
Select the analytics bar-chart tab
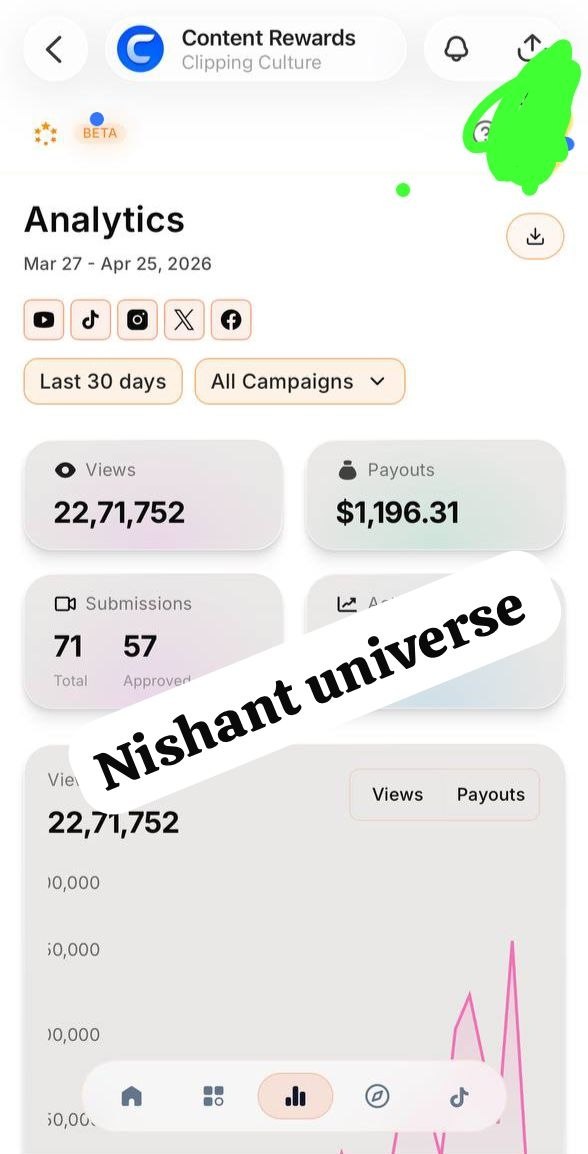[x=295, y=1097]
